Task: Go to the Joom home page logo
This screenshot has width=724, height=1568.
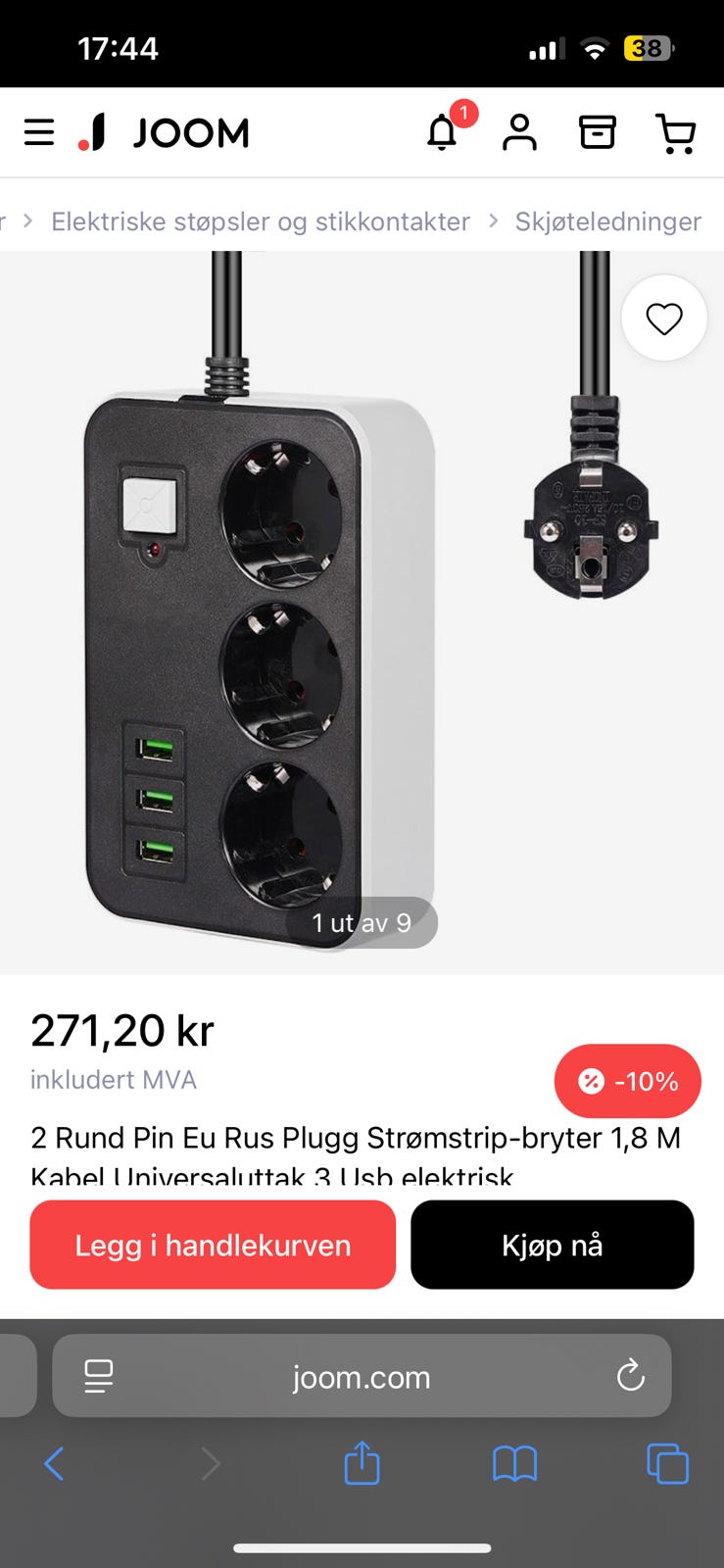Action: [165, 132]
